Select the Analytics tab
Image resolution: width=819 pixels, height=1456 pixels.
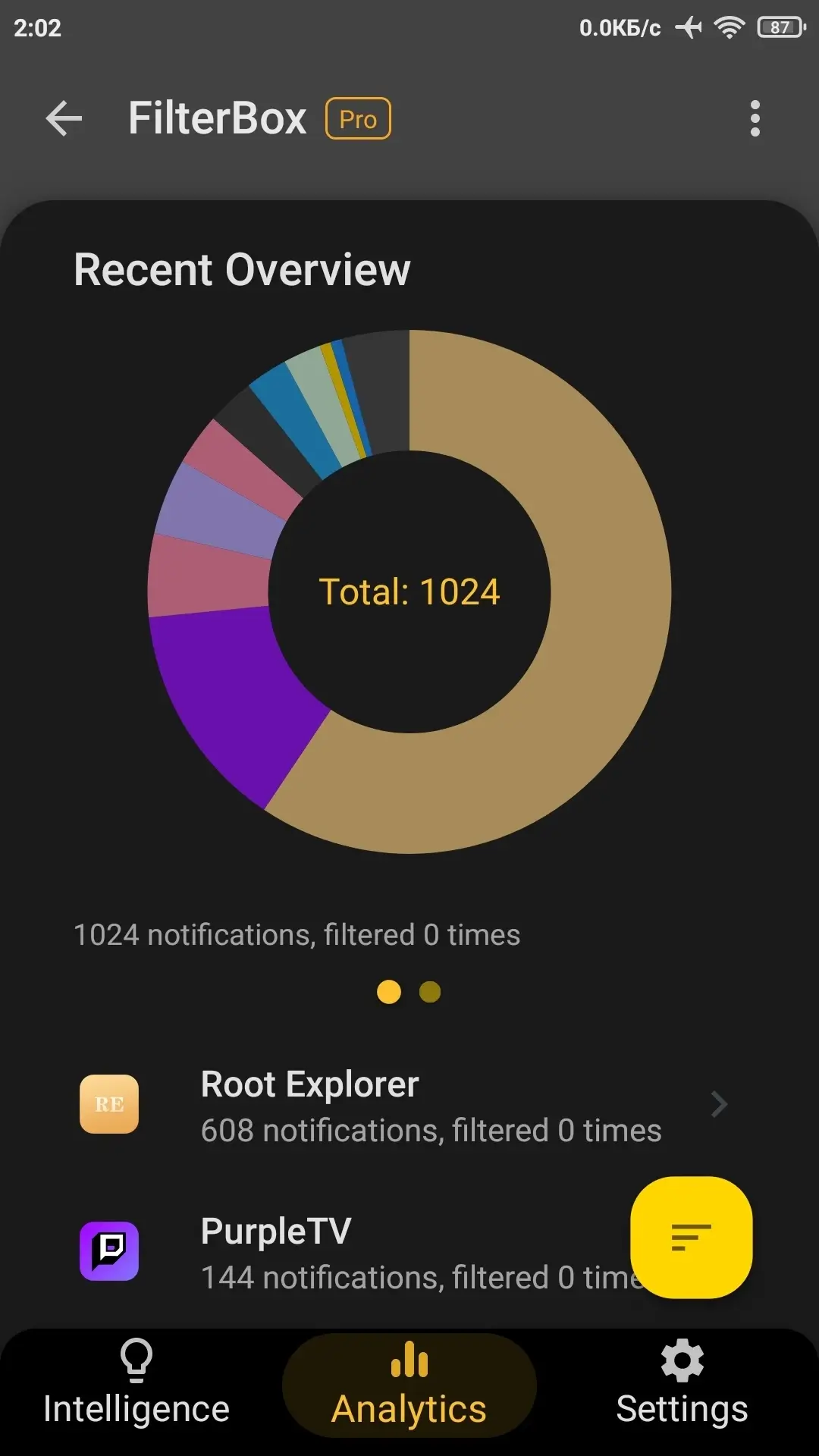(409, 1385)
